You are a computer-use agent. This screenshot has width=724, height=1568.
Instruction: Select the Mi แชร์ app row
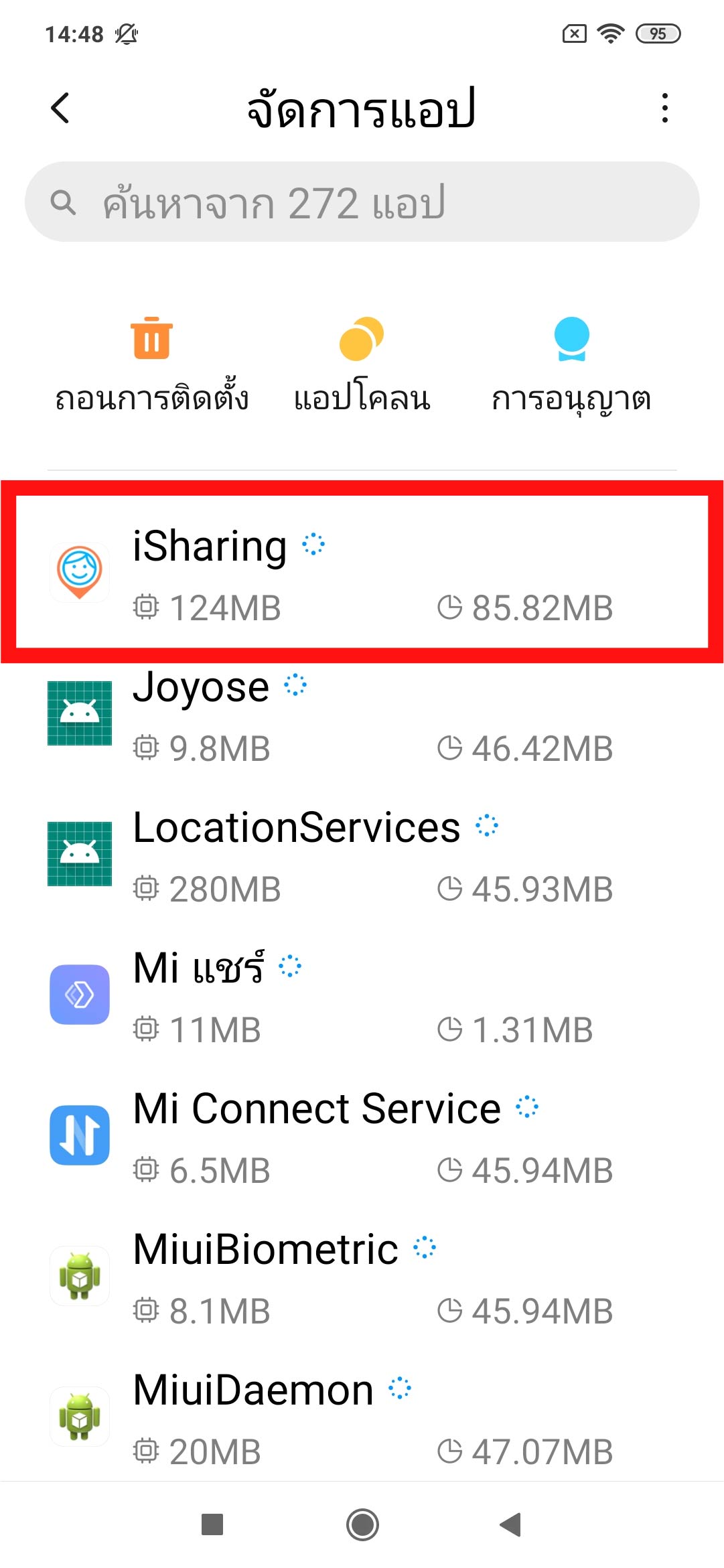(x=362, y=997)
